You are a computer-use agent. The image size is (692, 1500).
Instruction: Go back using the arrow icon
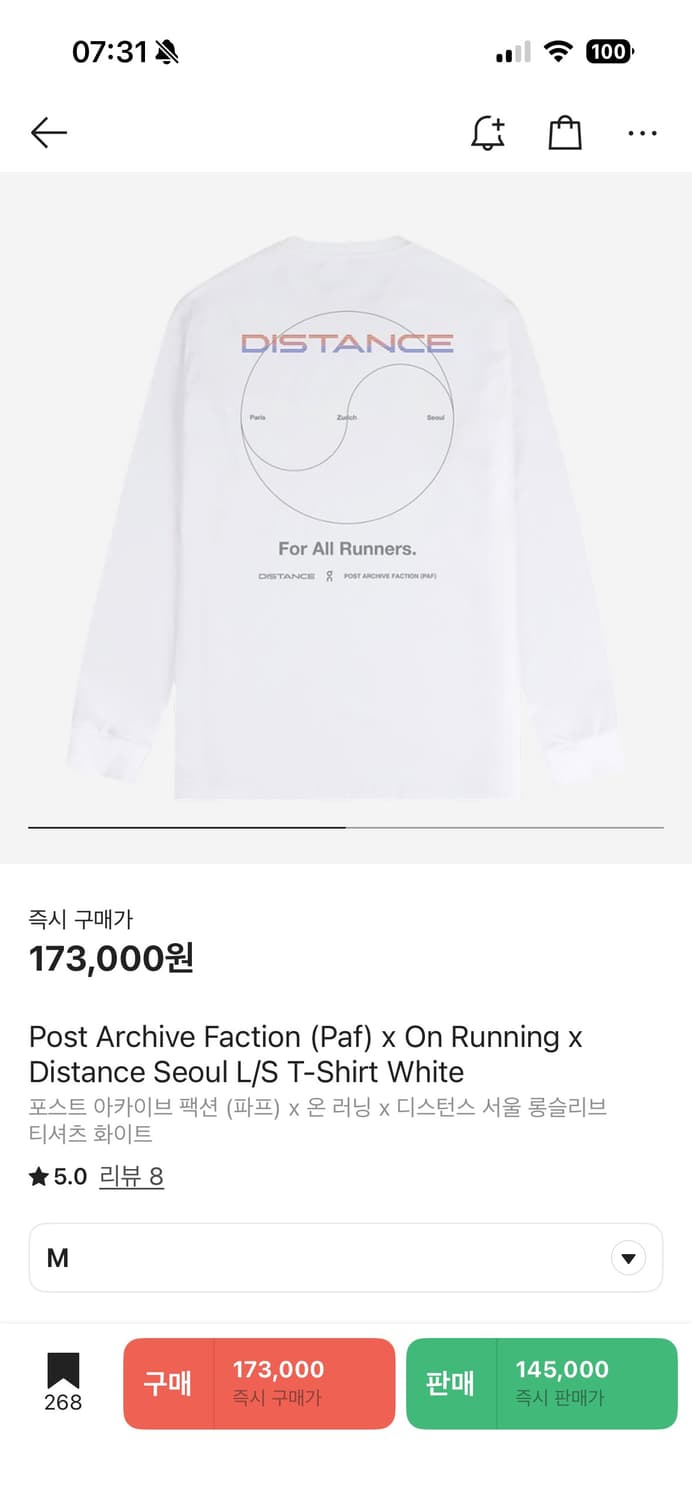(x=48, y=132)
